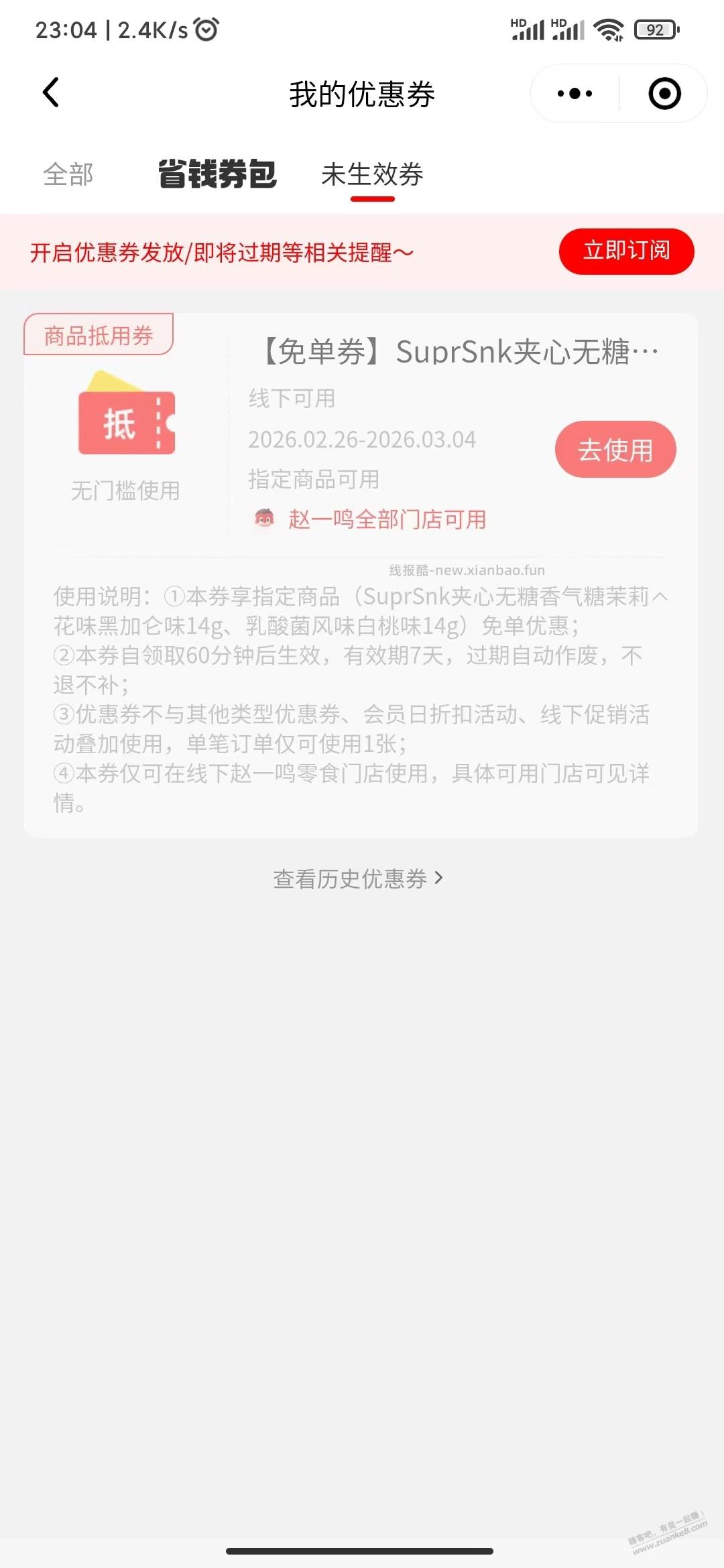Tap the 商品抵用券 corner label
Image resolution: width=724 pixels, height=1568 pixels.
98,333
